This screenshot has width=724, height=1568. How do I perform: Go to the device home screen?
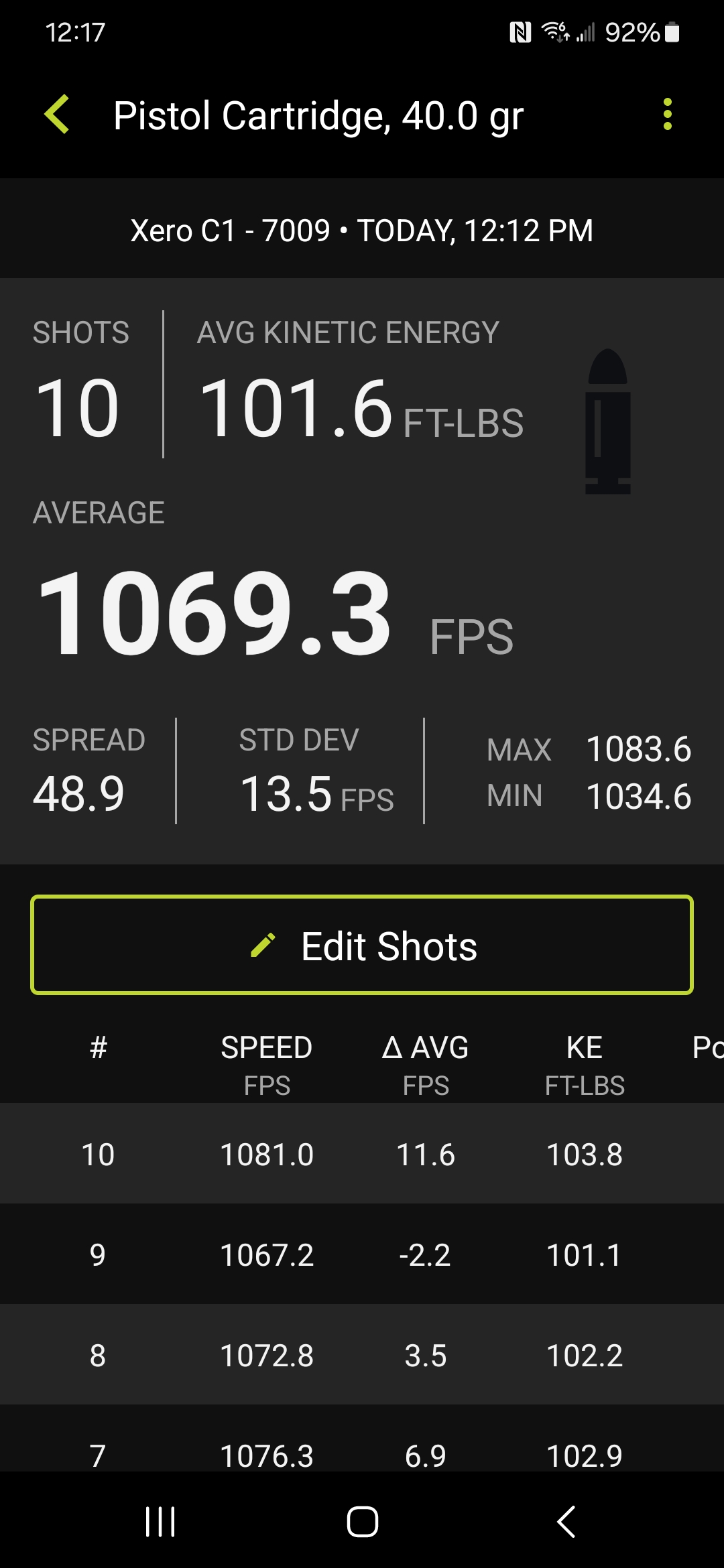pyautogui.click(x=362, y=1521)
